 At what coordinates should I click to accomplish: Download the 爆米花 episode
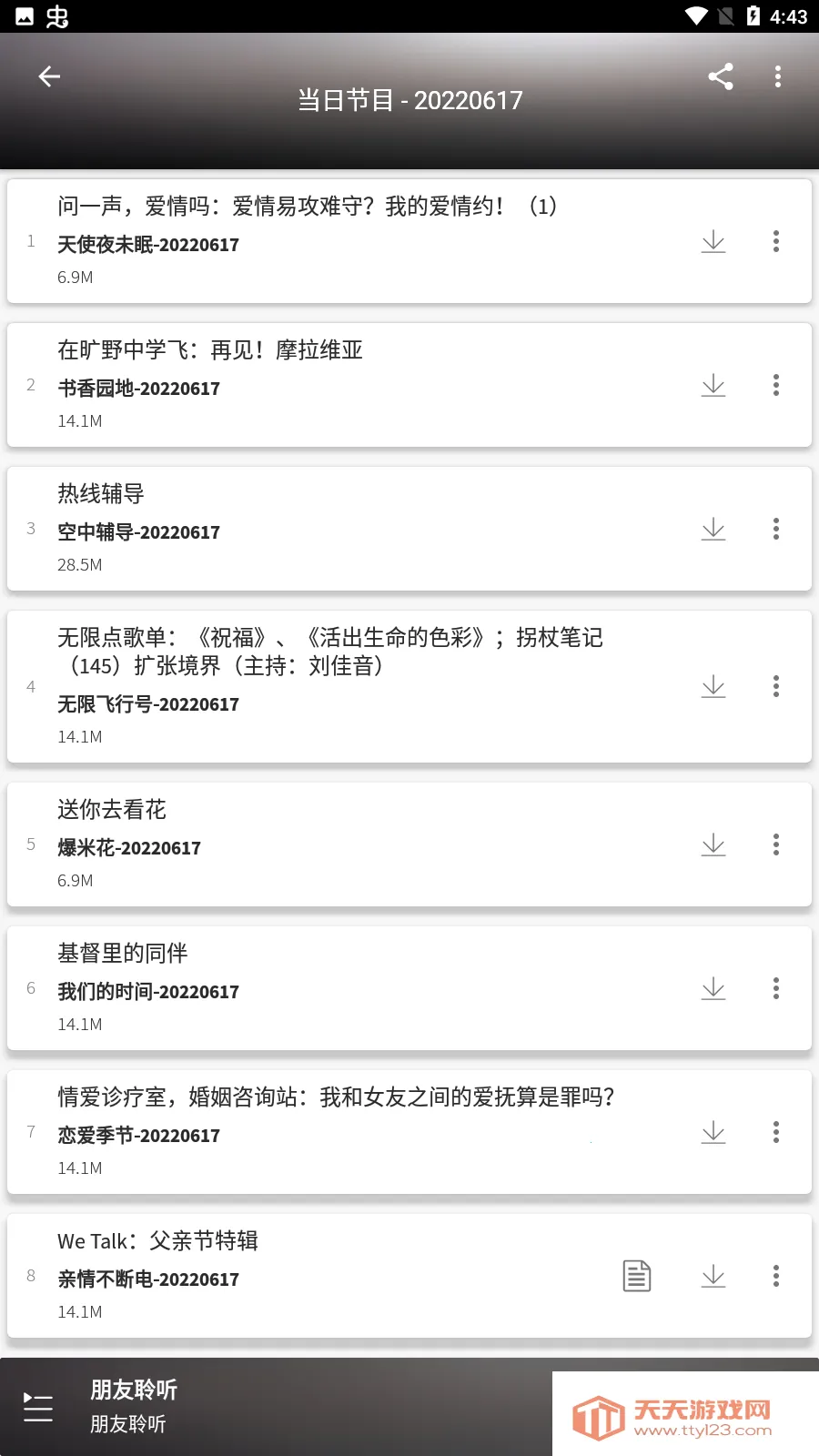[713, 844]
